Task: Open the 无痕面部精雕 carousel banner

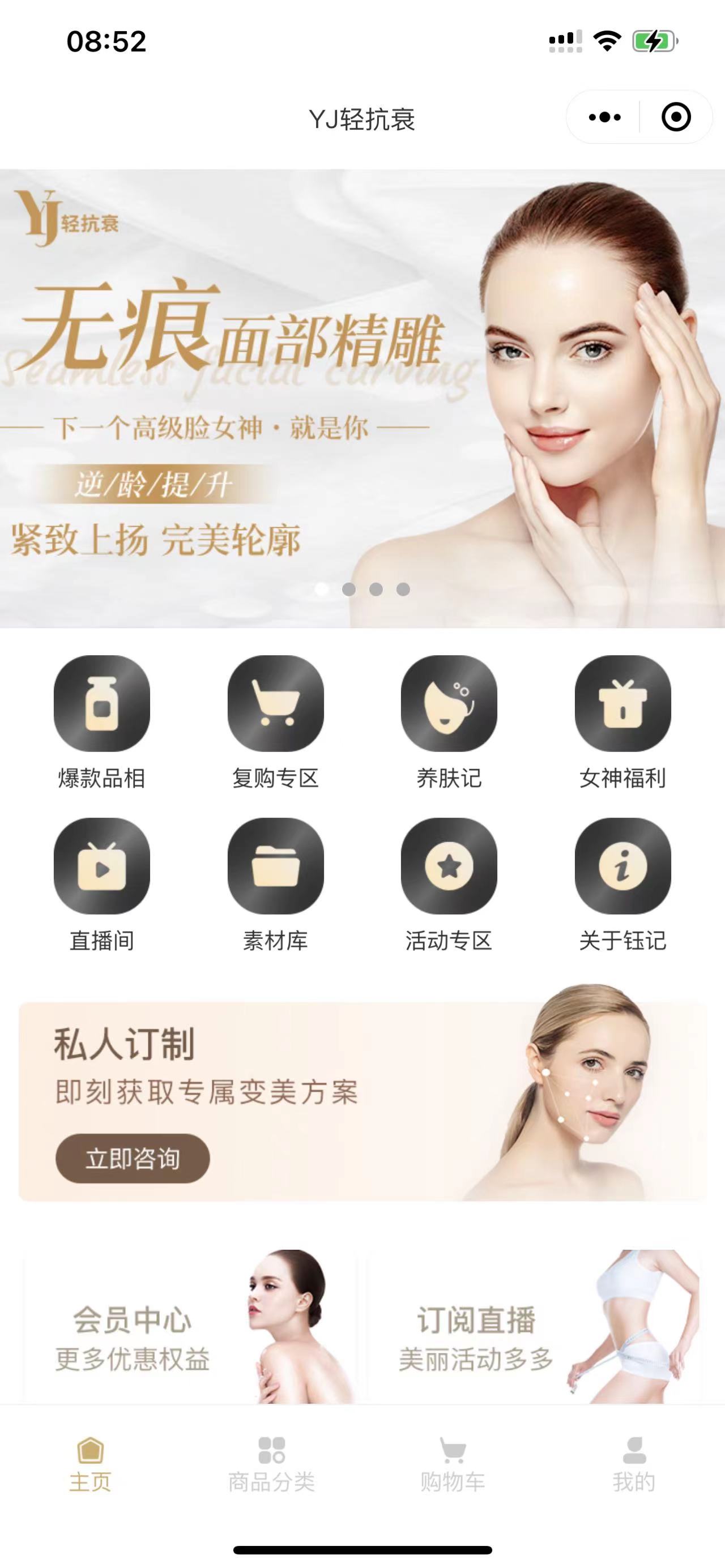Action: (x=362, y=399)
